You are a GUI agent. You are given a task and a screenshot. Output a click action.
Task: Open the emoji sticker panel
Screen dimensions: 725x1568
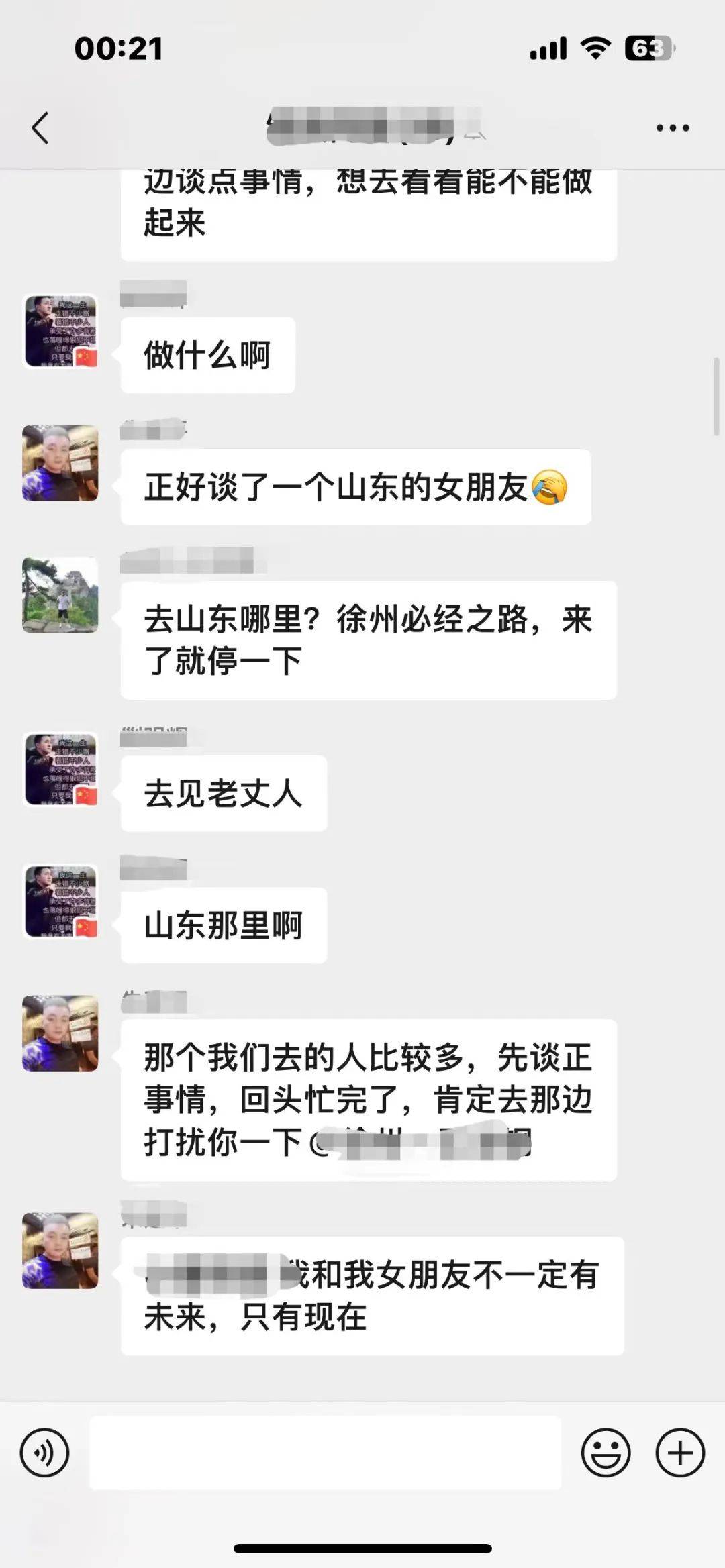[x=606, y=1453]
